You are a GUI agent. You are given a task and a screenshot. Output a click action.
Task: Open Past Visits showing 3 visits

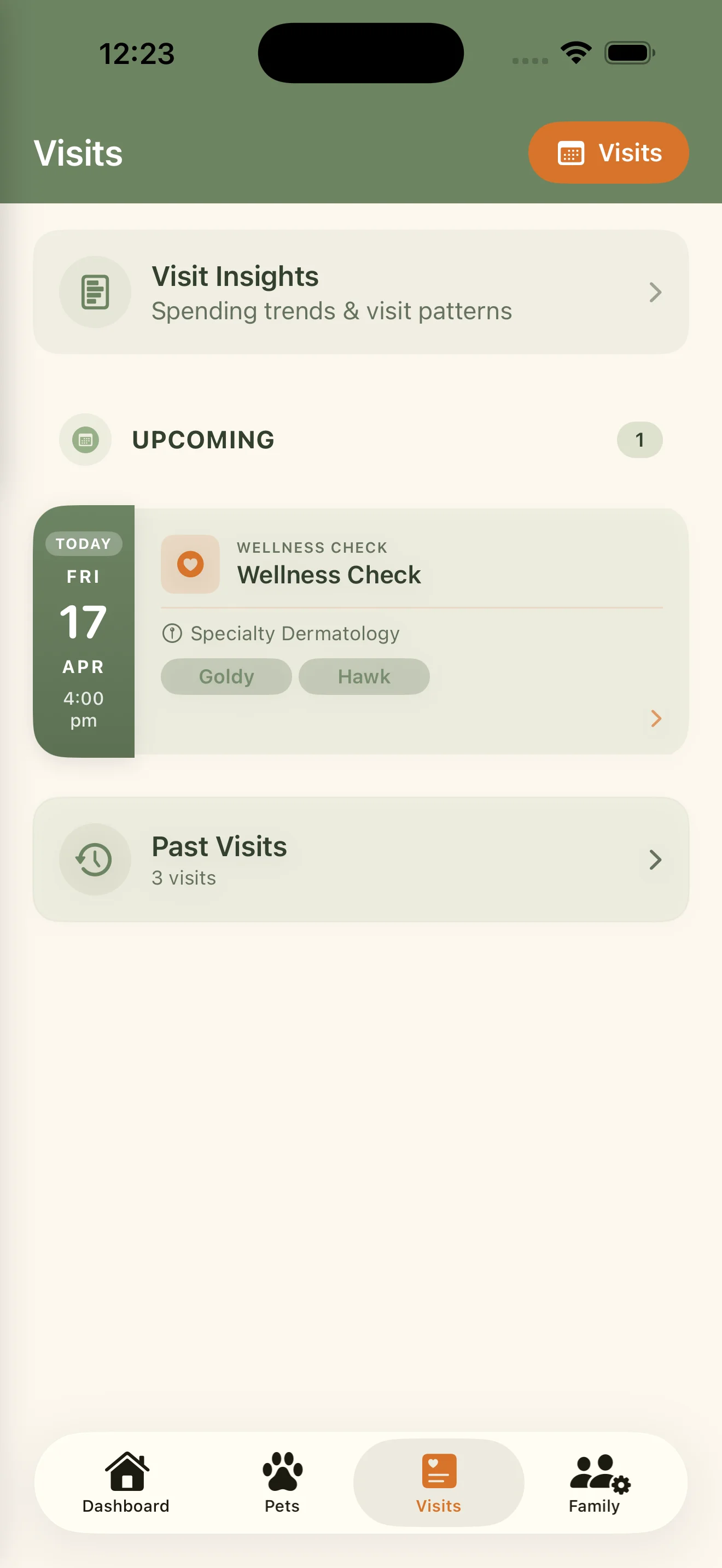[x=360, y=859]
